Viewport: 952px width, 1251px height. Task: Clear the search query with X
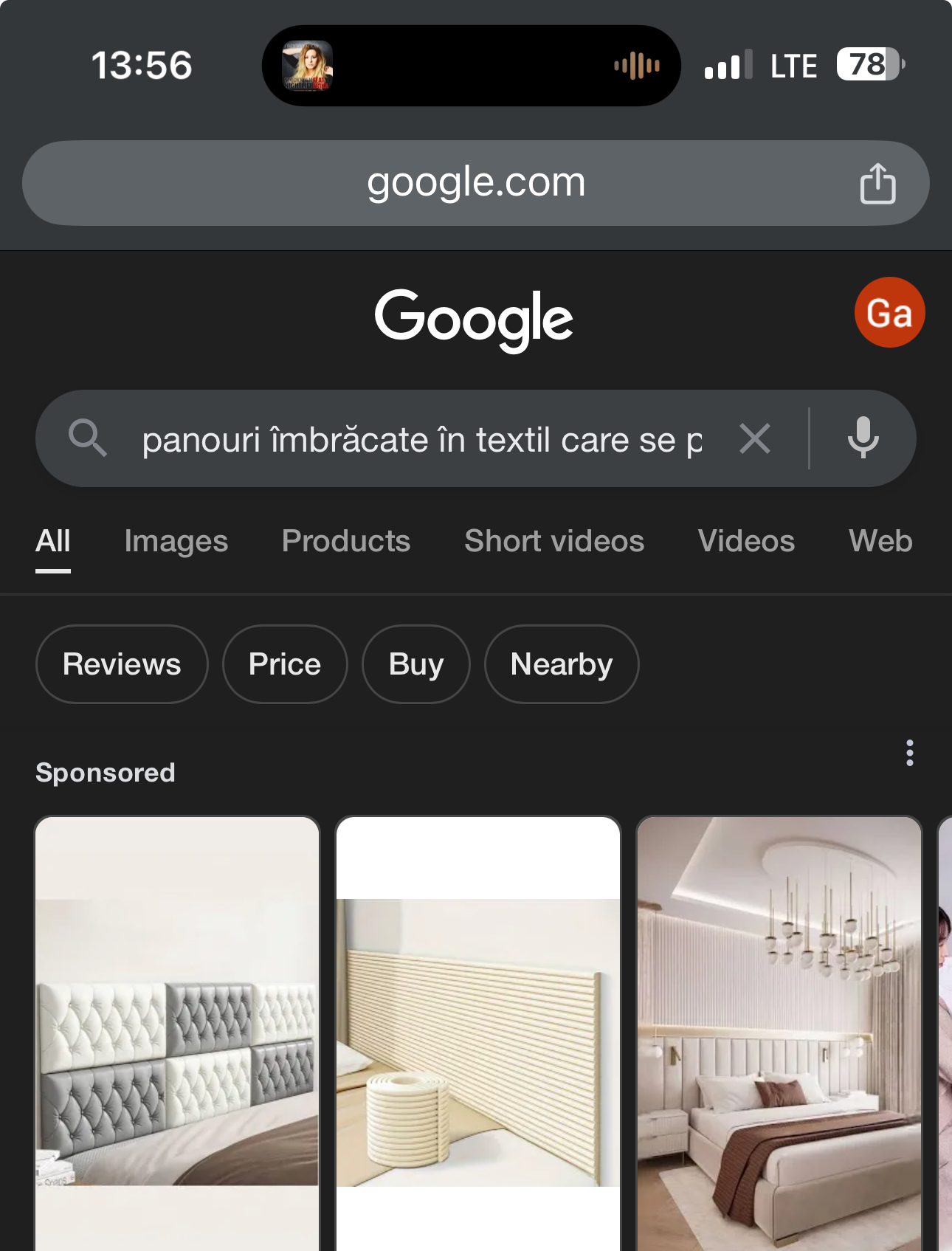click(x=755, y=439)
